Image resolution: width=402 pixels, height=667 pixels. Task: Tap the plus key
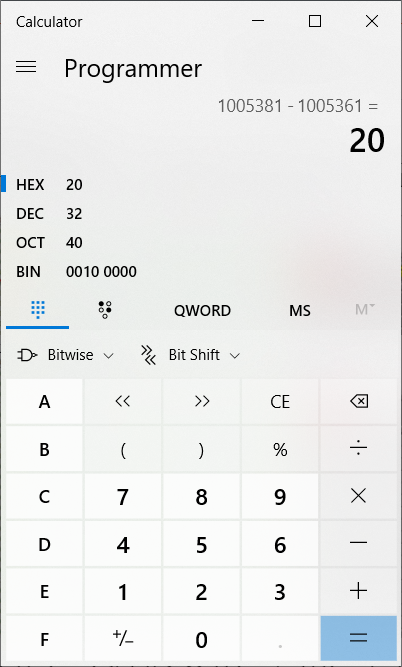pos(358,591)
